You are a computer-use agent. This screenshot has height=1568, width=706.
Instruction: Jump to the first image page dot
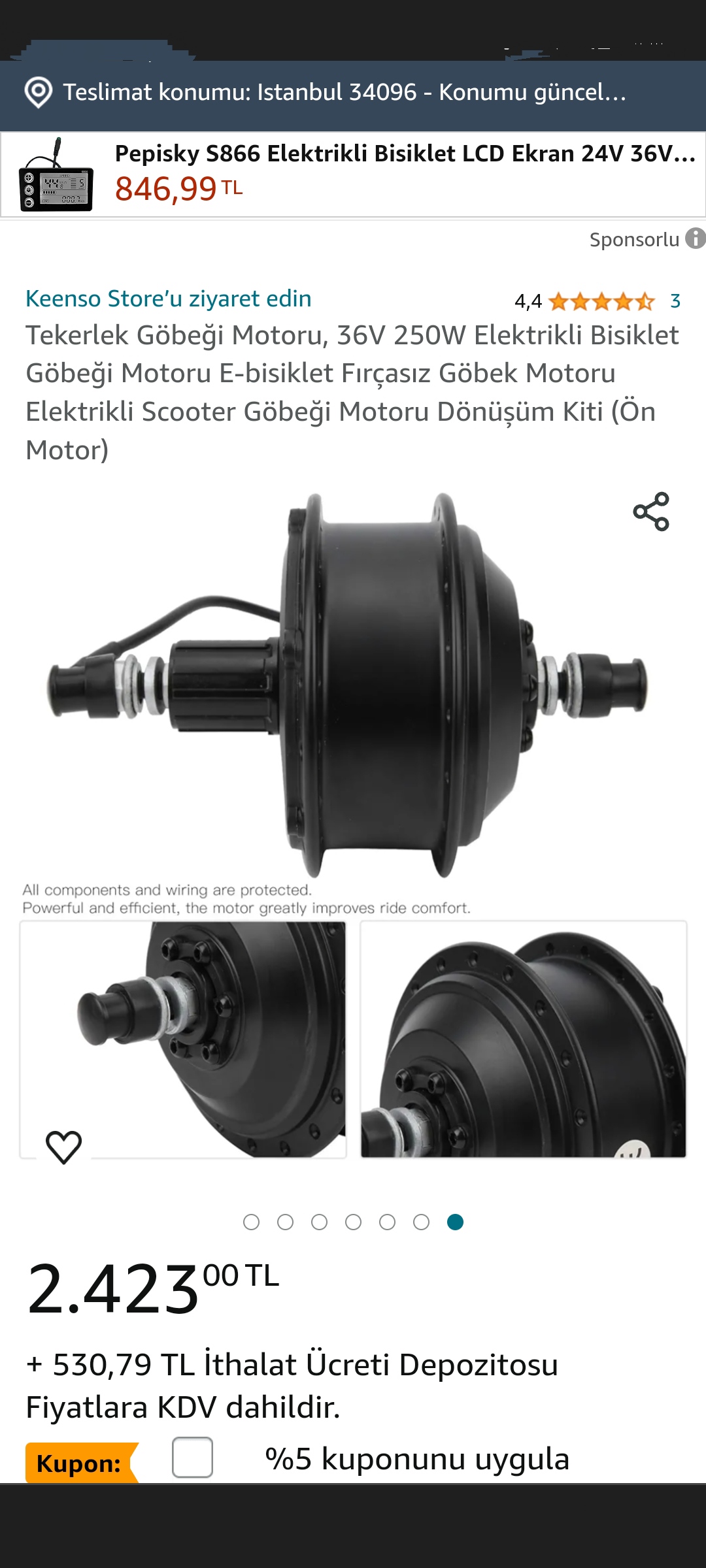(x=251, y=1222)
